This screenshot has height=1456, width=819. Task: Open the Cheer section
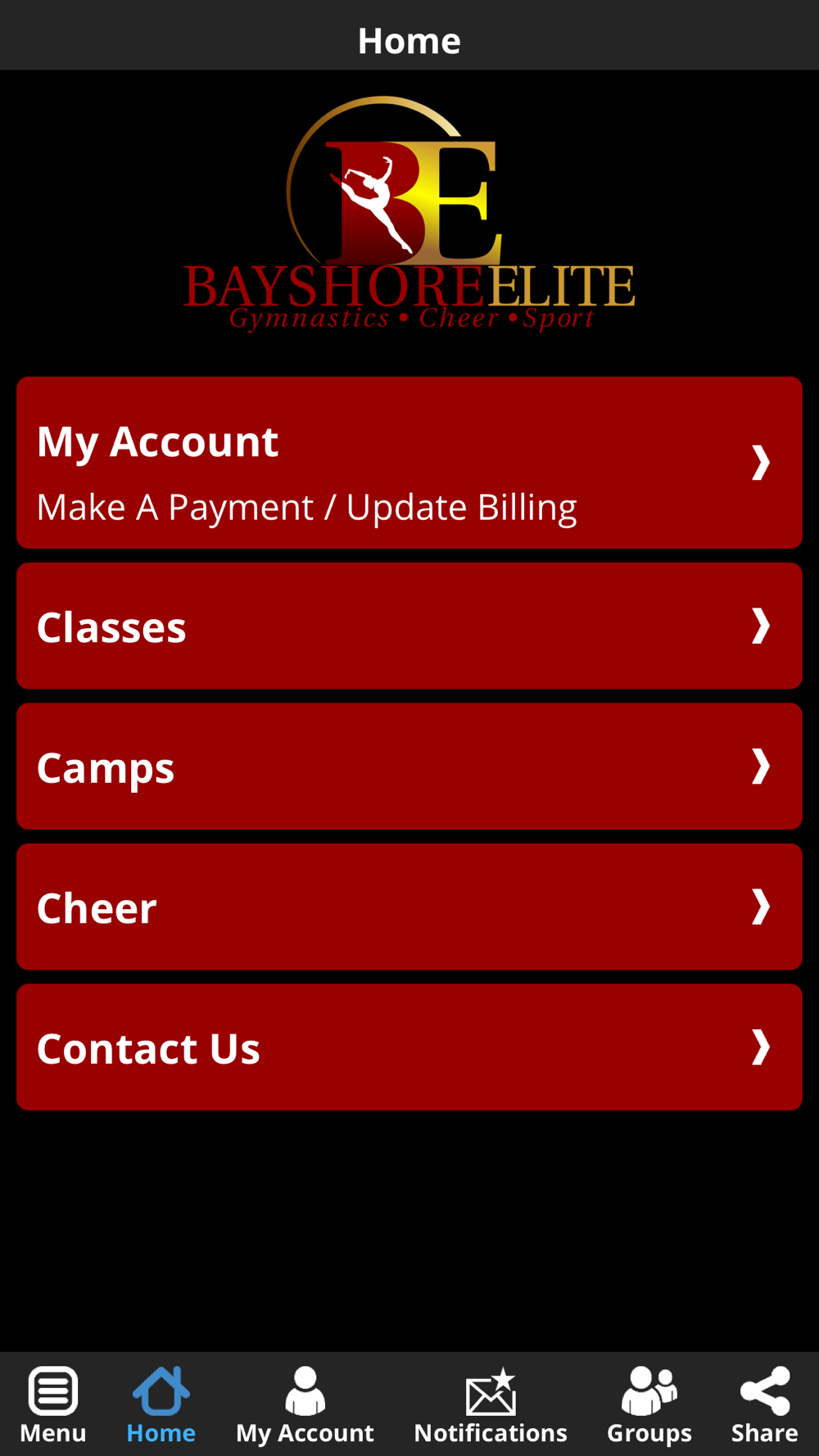[x=409, y=907]
